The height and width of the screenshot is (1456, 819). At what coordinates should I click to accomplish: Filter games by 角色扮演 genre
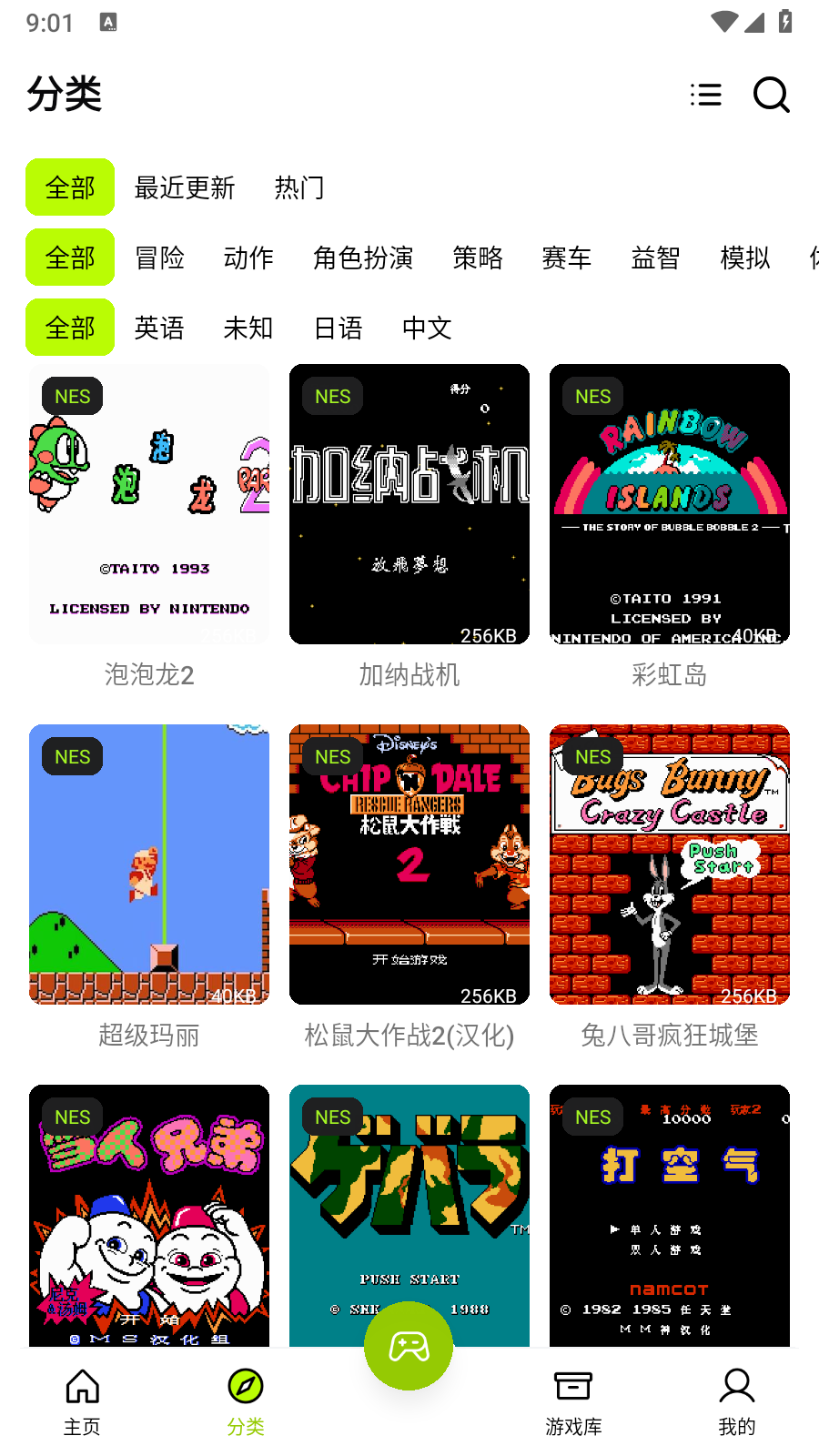(x=363, y=258)
